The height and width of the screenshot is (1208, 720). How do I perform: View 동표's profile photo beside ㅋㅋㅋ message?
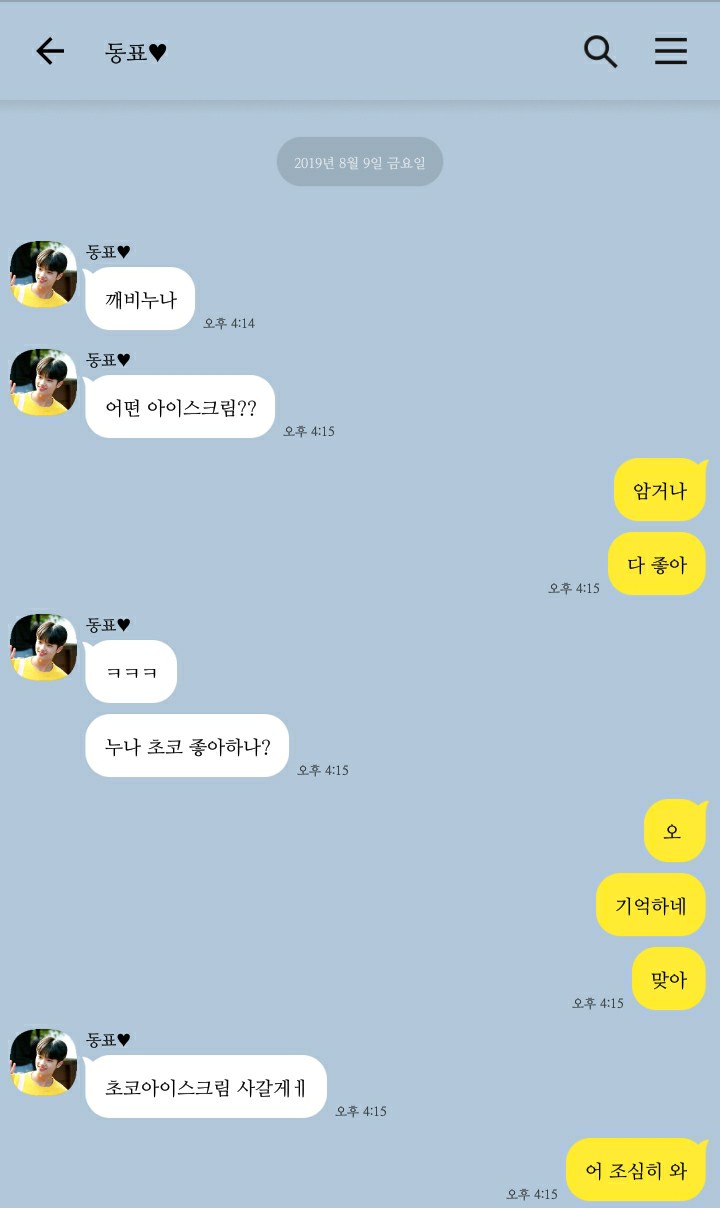click(x=44, y=647)
